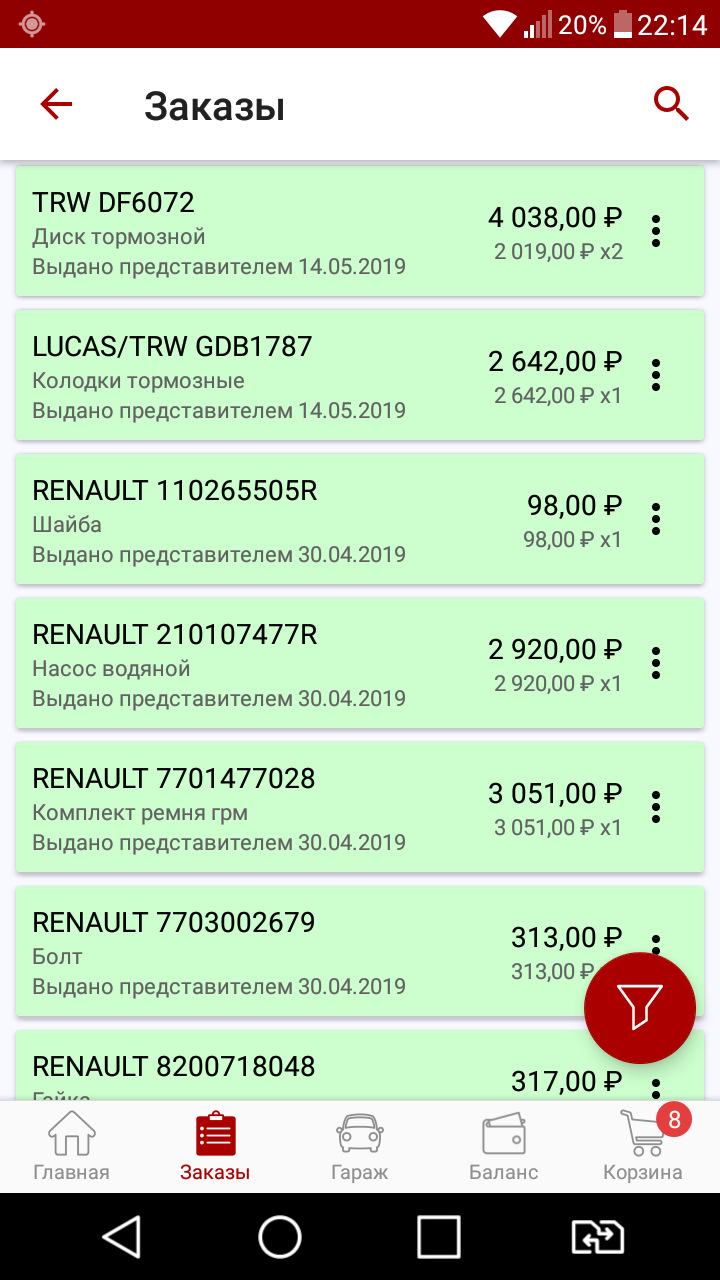Open the RENAULT 8200718048 nut order
This screenshot has width=720, height=1280.
coord(300,1070)
